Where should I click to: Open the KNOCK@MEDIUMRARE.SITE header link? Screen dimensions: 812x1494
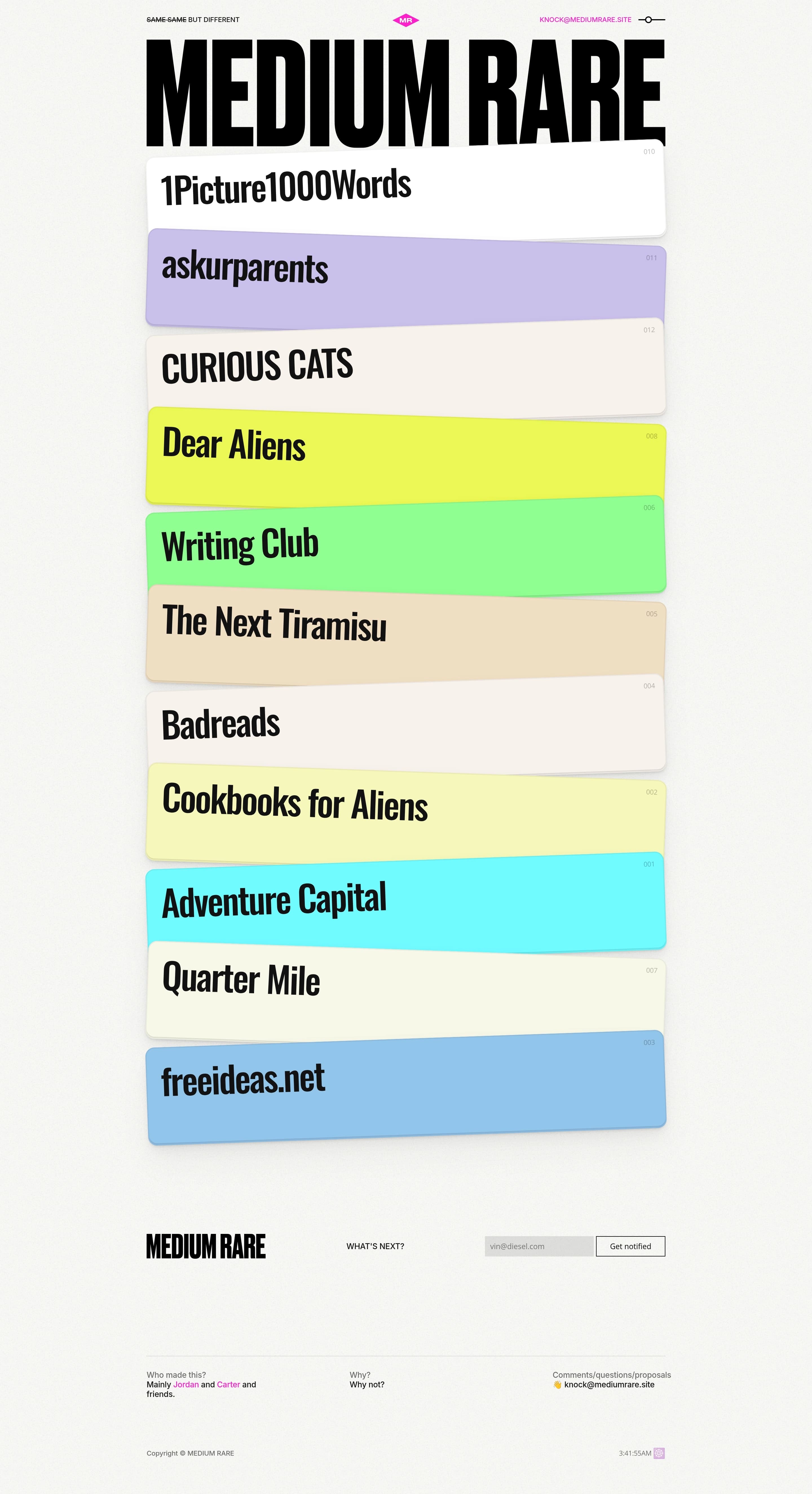tap(585, 20)
